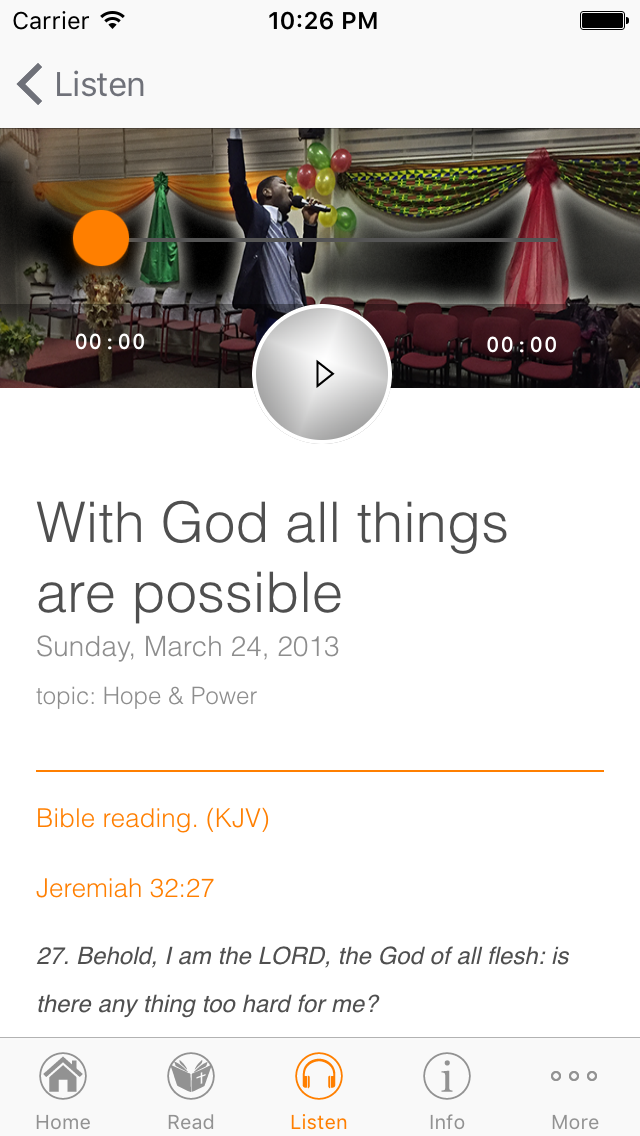Image resolution: width=640 pixels, height=1136 pixels.
Task: Open the Read tab
Action: click(x=191, y=1091)
